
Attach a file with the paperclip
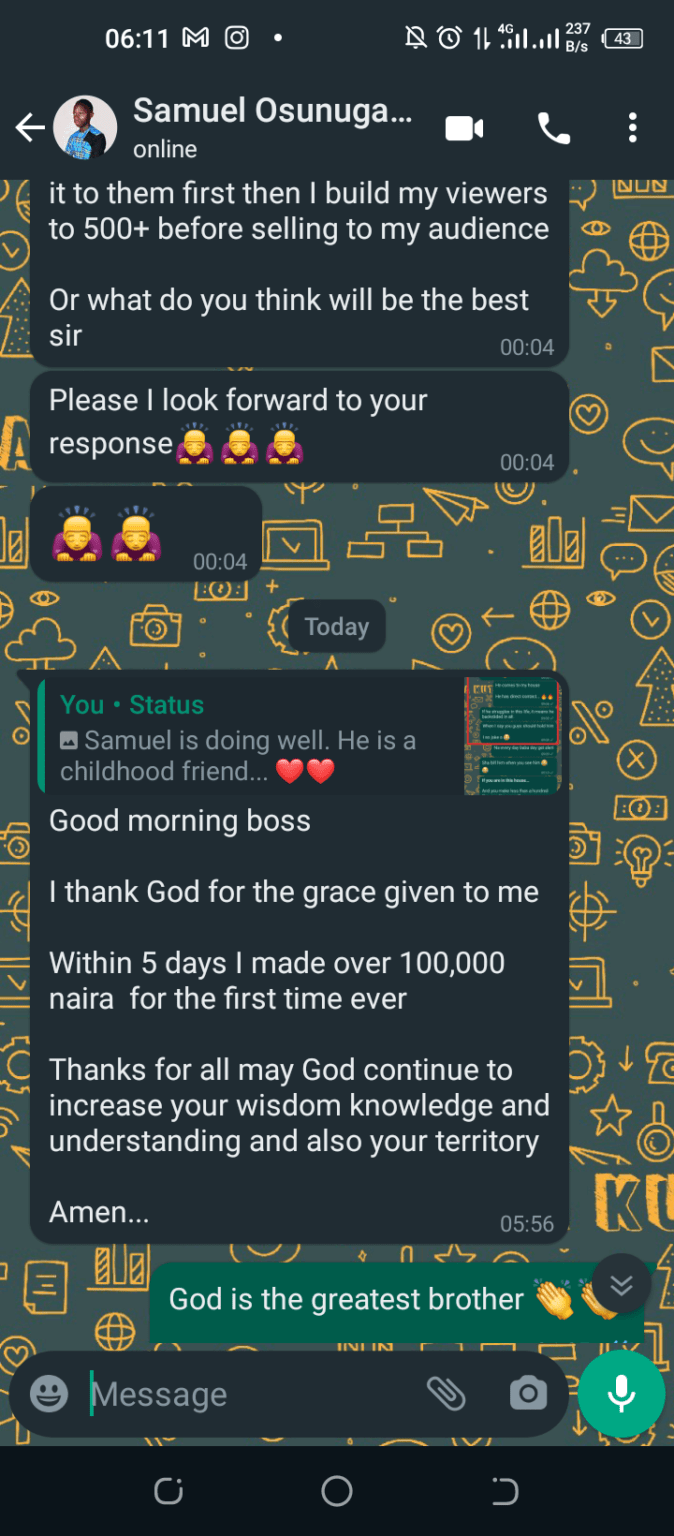click(446, 1393)
